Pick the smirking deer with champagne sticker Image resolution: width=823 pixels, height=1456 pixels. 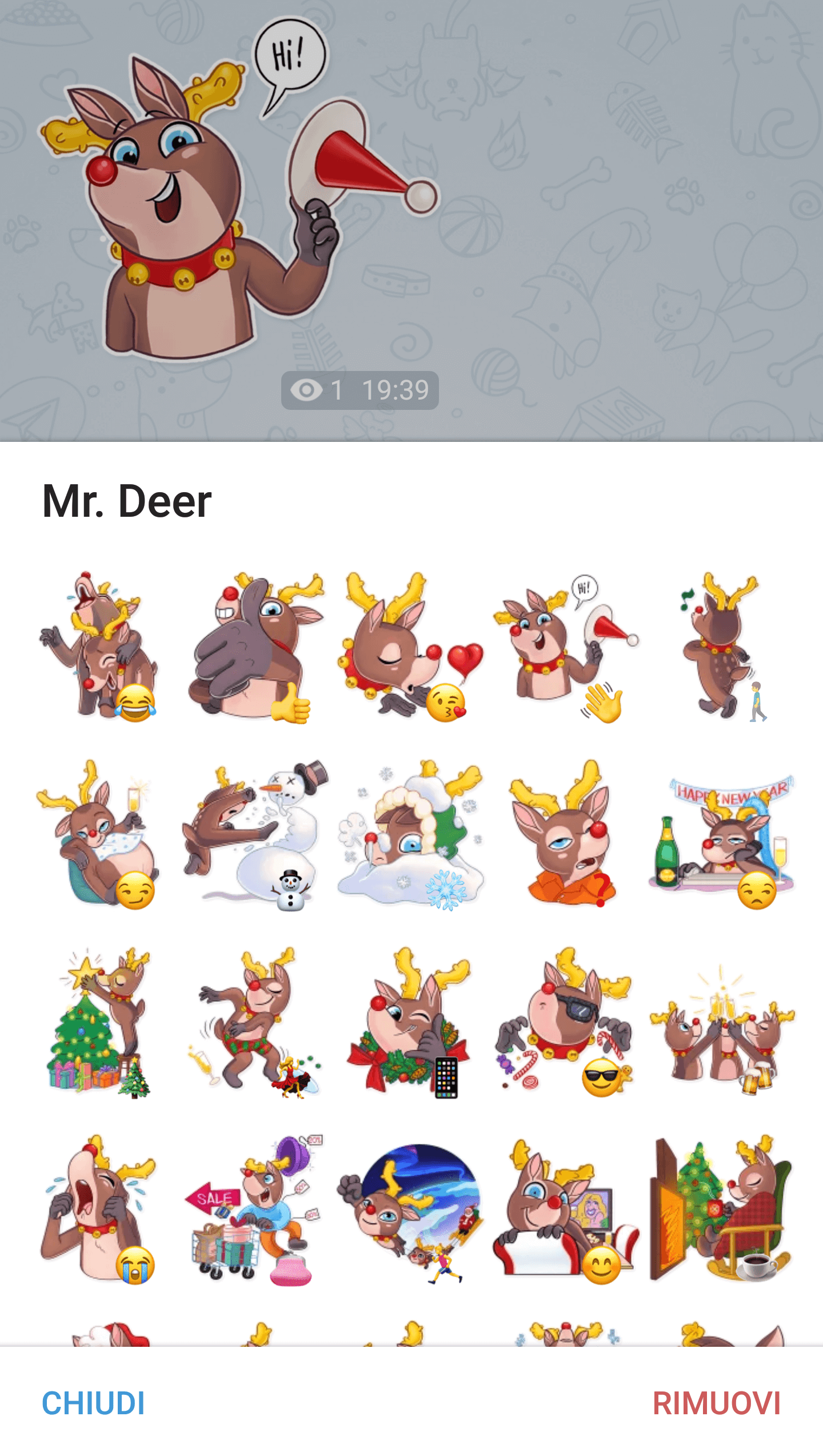tap(98, 835)
